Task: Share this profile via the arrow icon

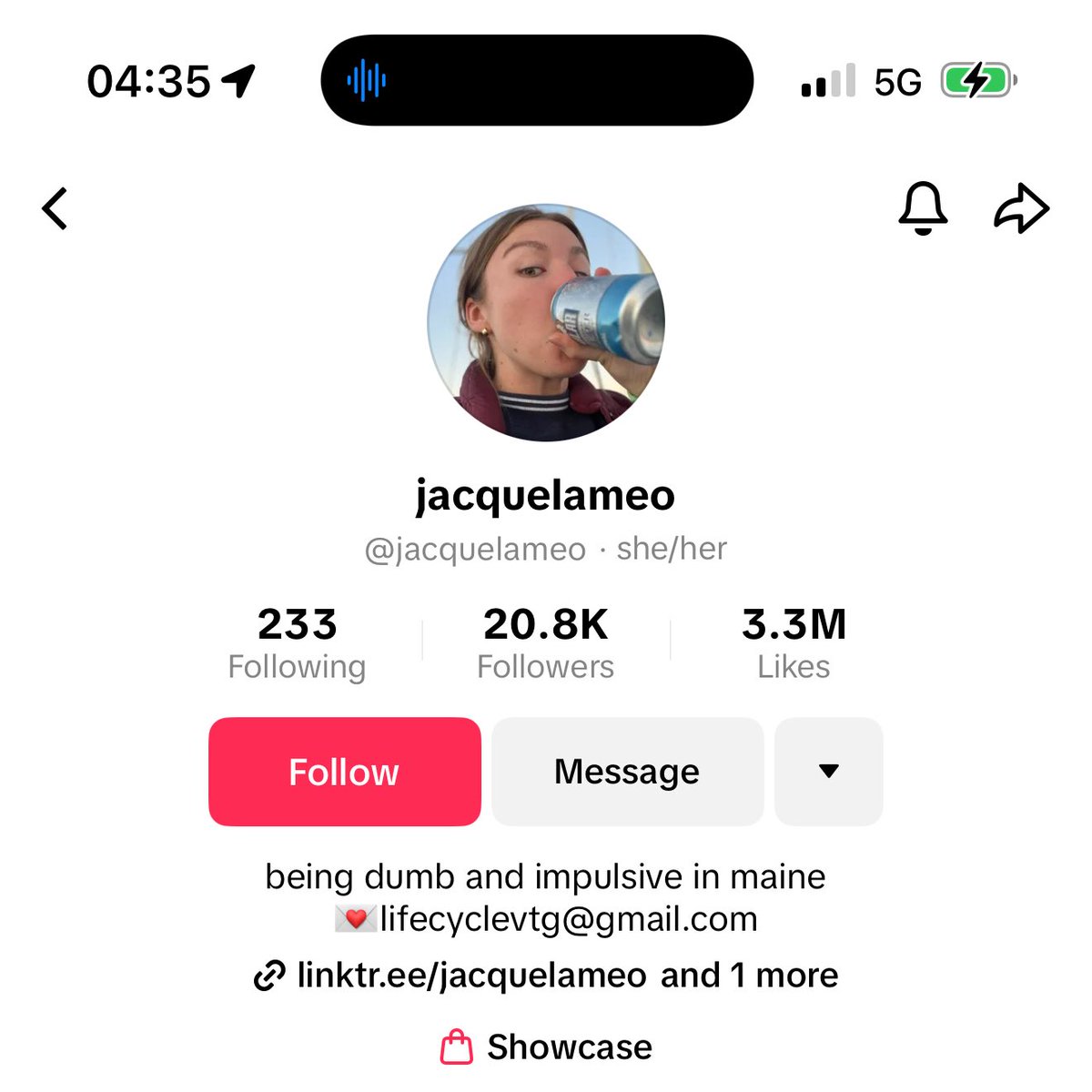Action: click(x=1021, y=208)
